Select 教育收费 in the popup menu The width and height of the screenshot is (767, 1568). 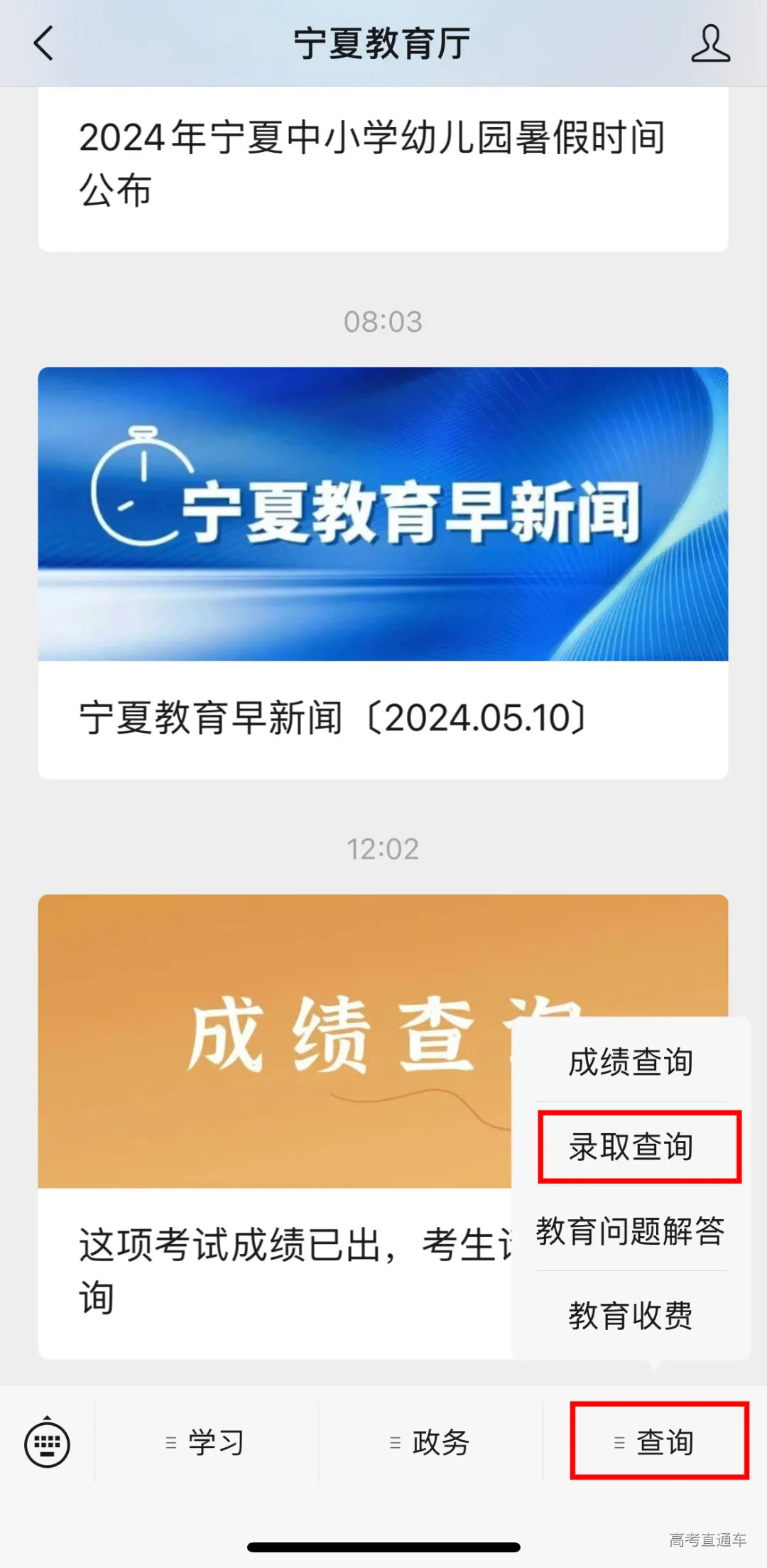pyautogui.click(x=631, y=1316)
